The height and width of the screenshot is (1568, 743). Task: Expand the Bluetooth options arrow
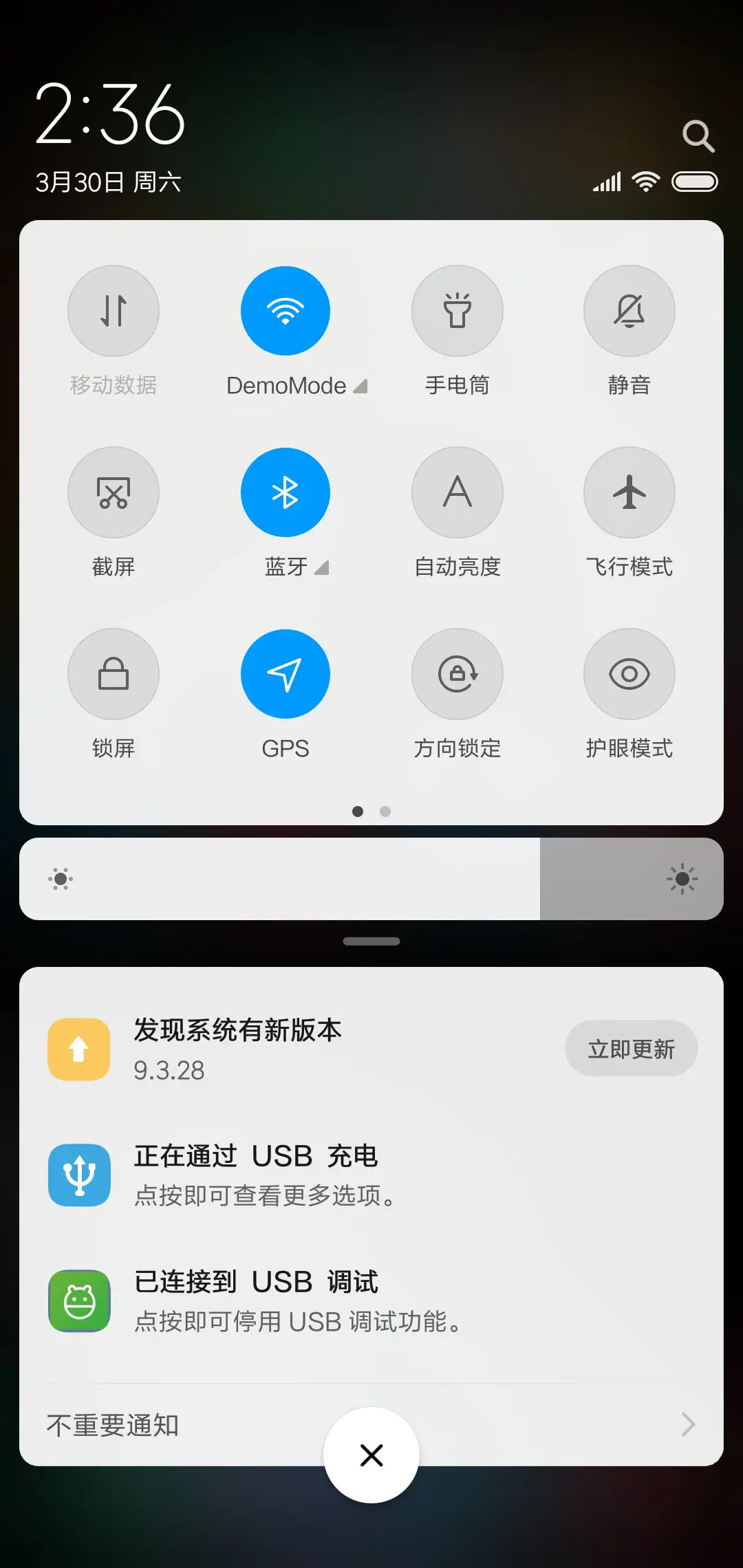click(321, 569)
